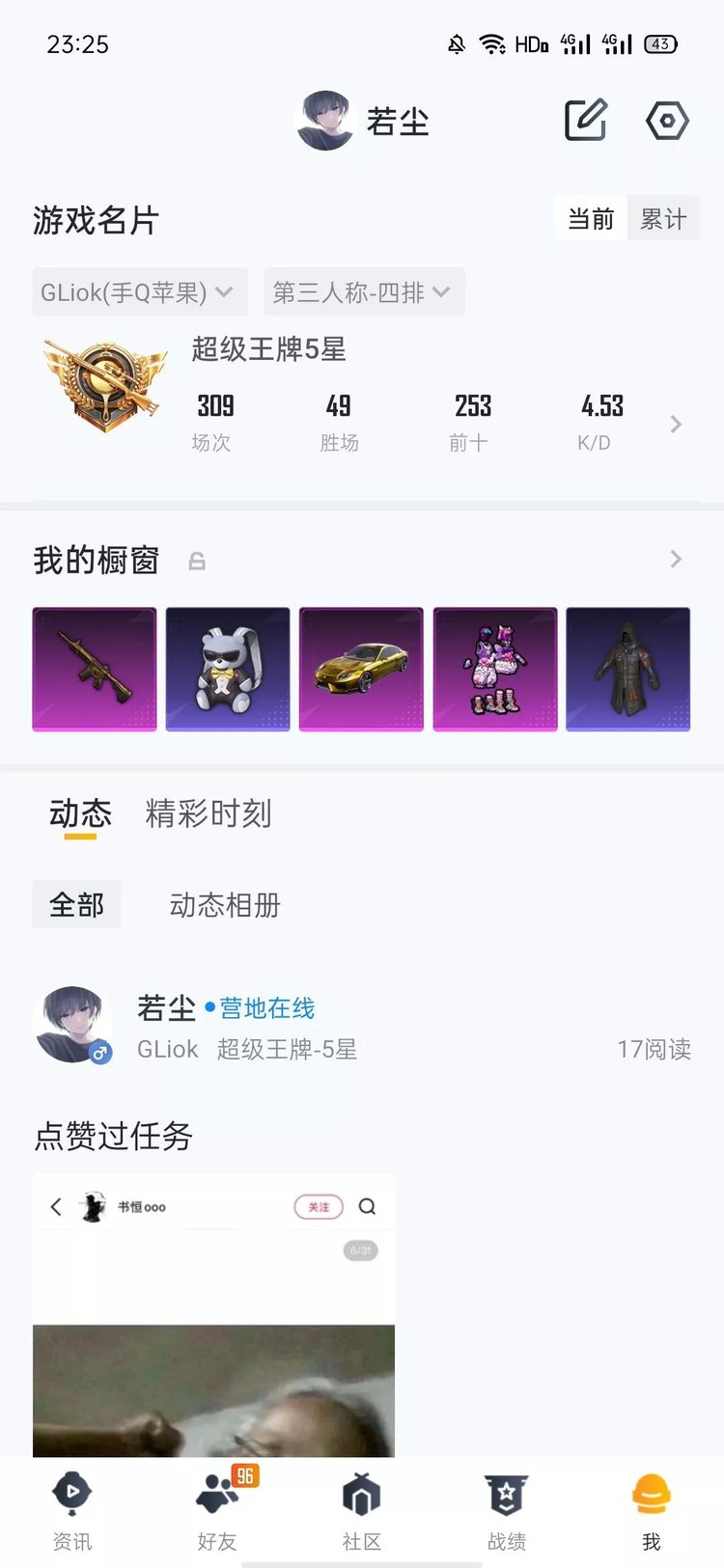The image size is (724, 1568).
Task: Switch to the 精彩时刻 tab
Action: click(x=209, y=813)
